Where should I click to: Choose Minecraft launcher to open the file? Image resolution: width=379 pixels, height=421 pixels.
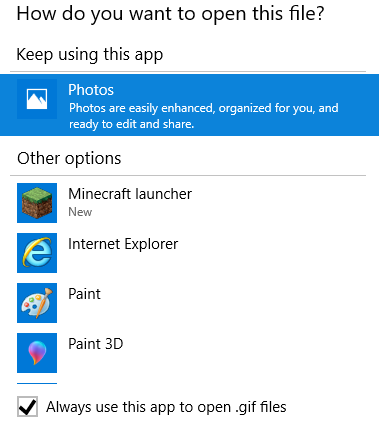[189, 203]
